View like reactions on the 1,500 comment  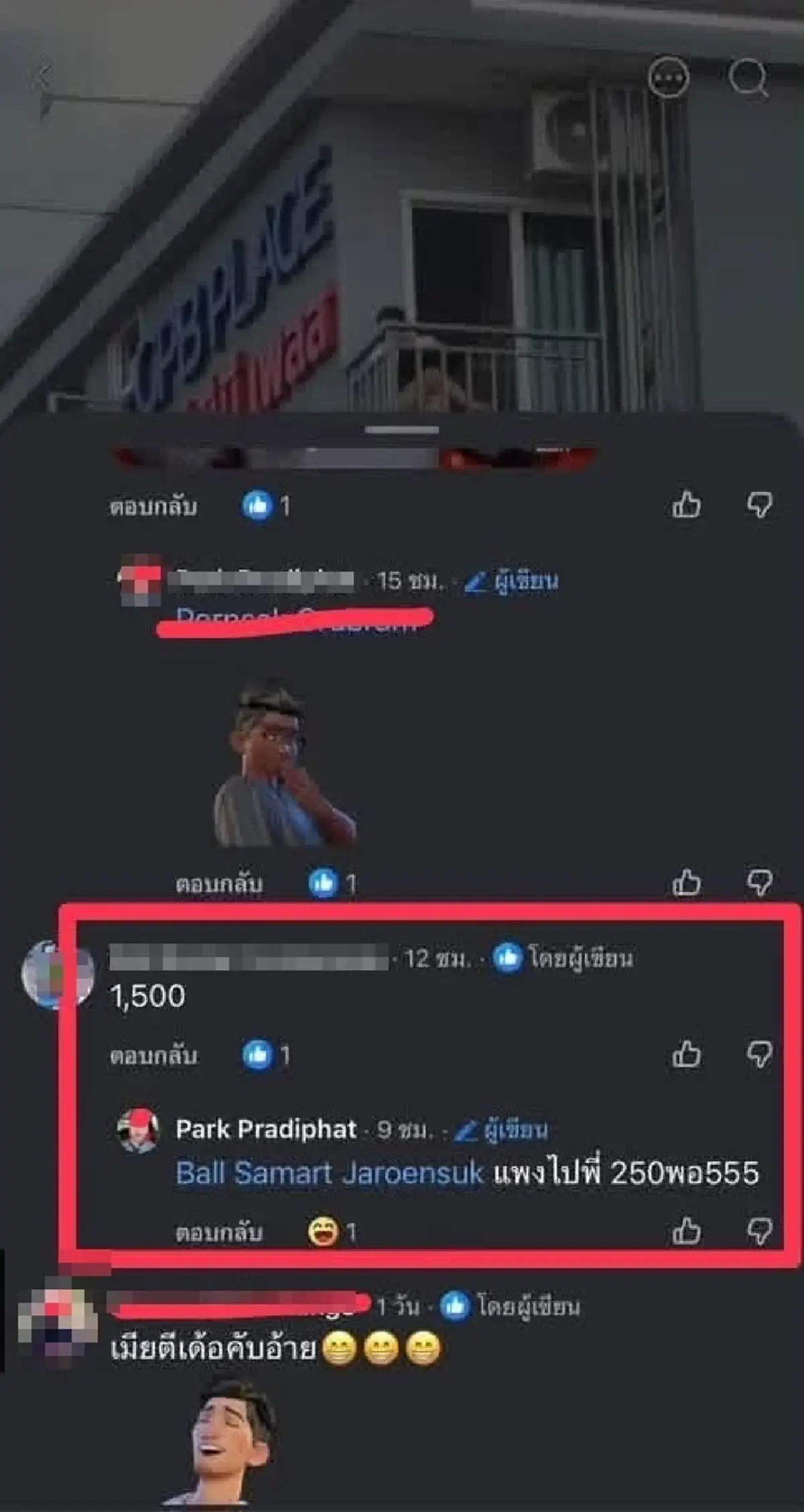click(266, 1056)
